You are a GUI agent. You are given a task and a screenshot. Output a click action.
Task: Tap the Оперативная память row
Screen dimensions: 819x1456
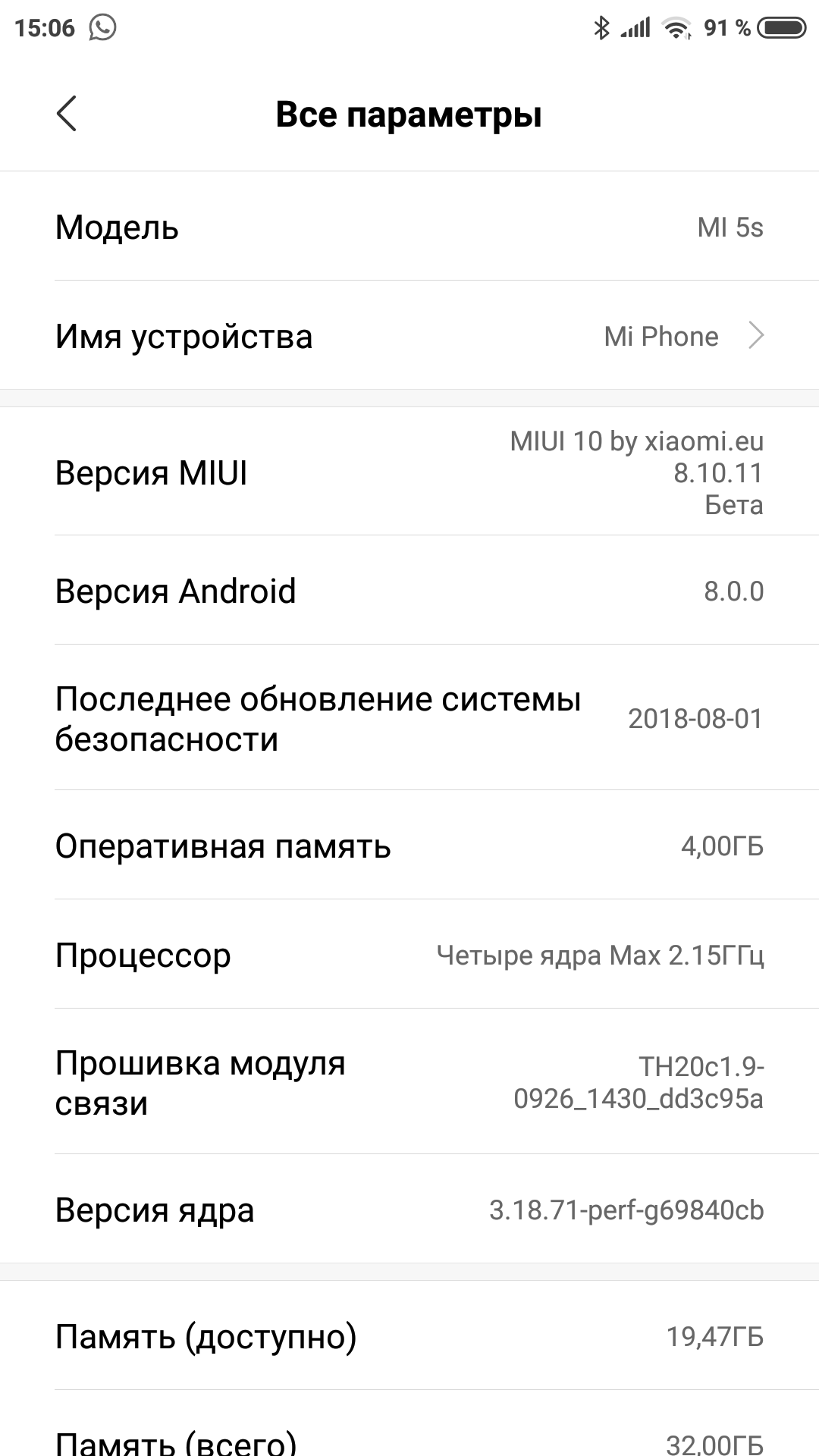click(409, 846)
